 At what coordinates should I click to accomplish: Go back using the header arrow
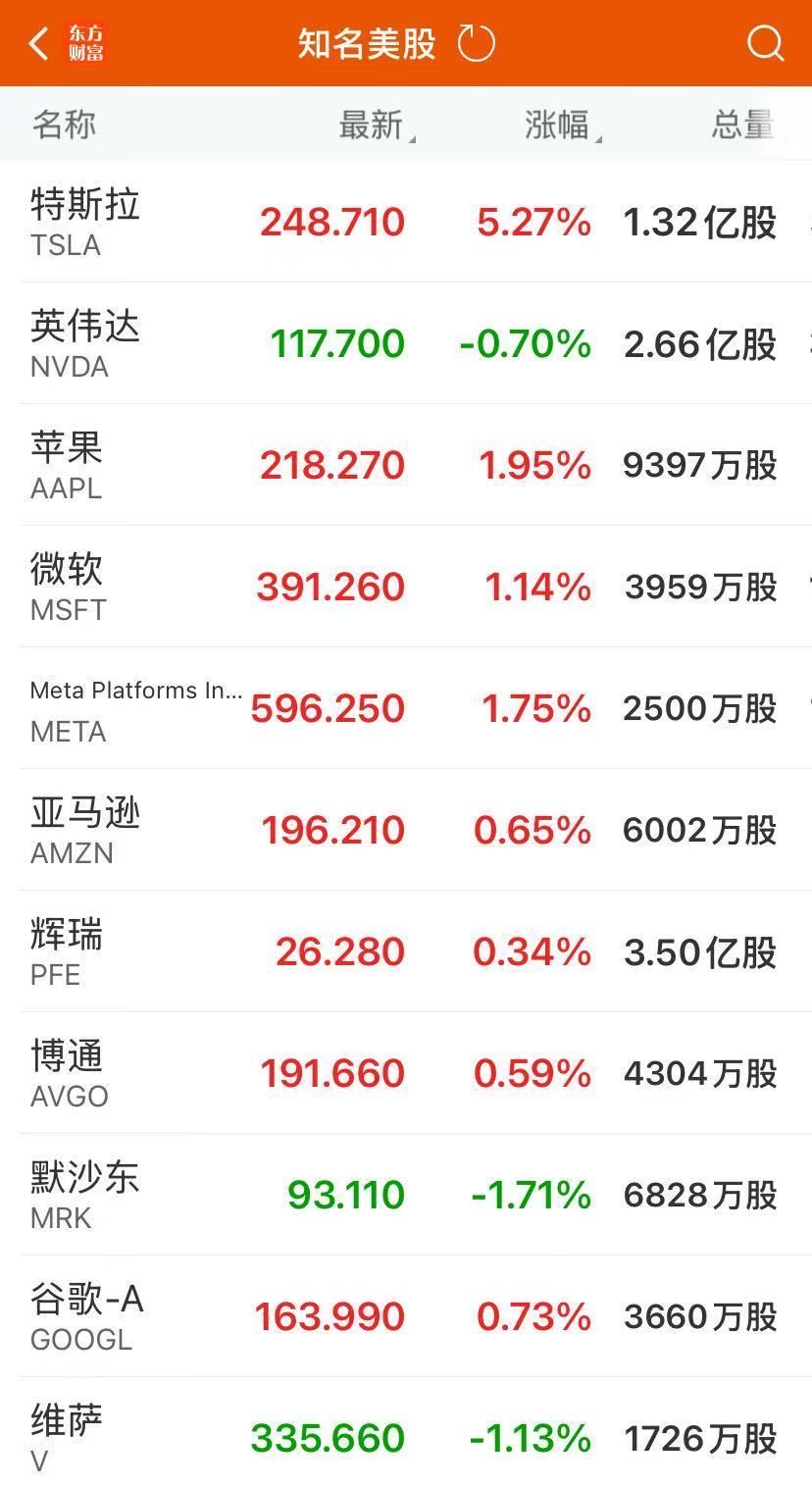point(39,44)
